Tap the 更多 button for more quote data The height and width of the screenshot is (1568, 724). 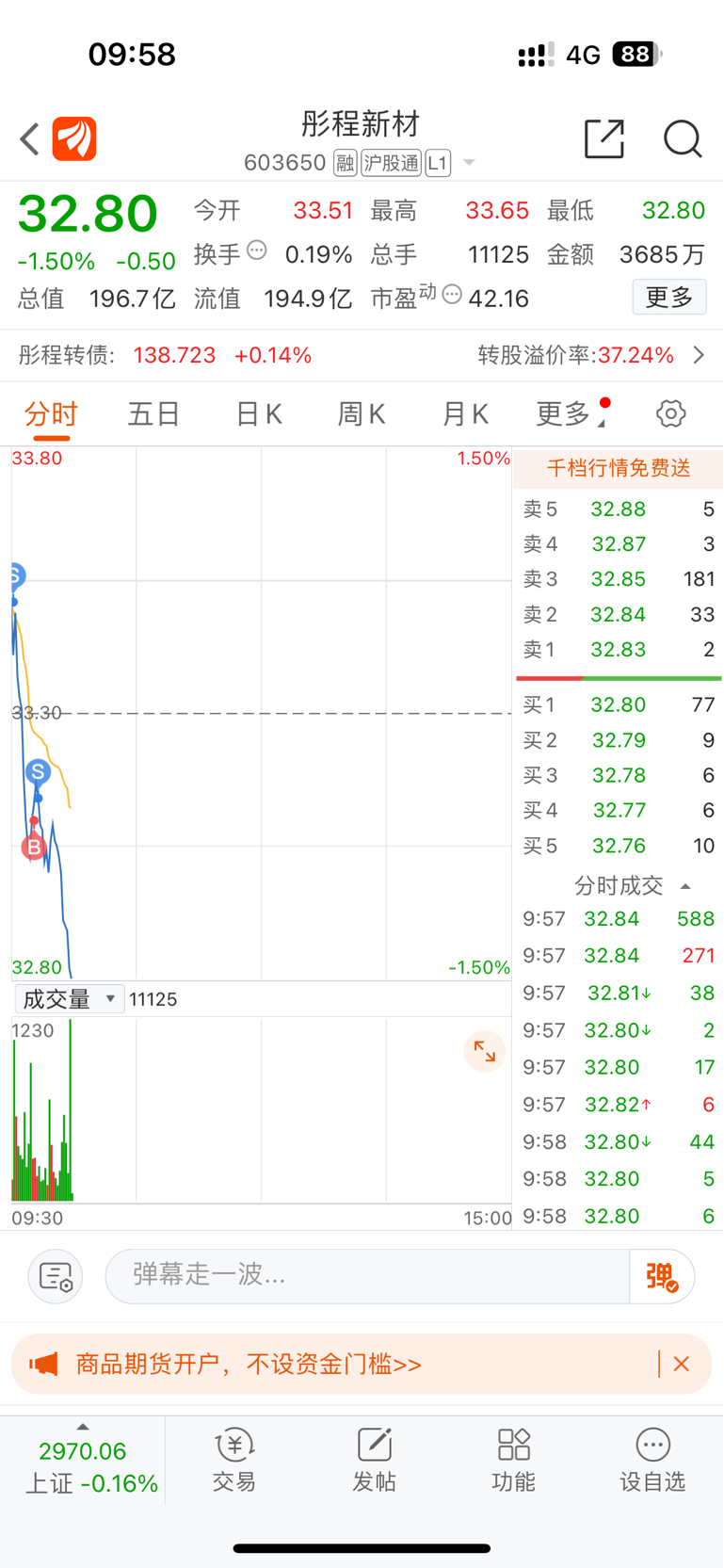[x=669, y=298]
